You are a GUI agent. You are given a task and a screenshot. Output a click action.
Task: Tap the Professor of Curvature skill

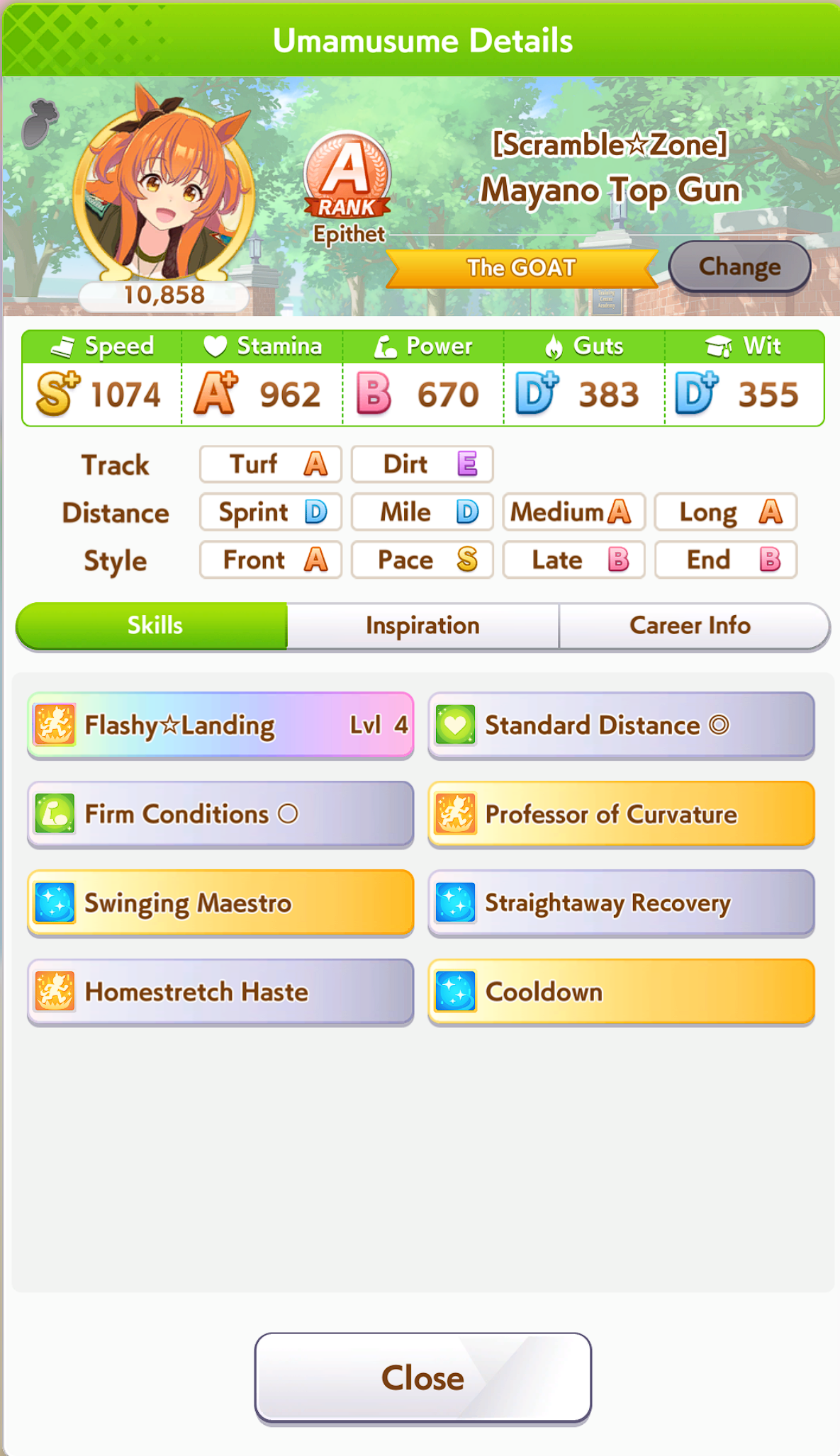[x=621, y=814]
